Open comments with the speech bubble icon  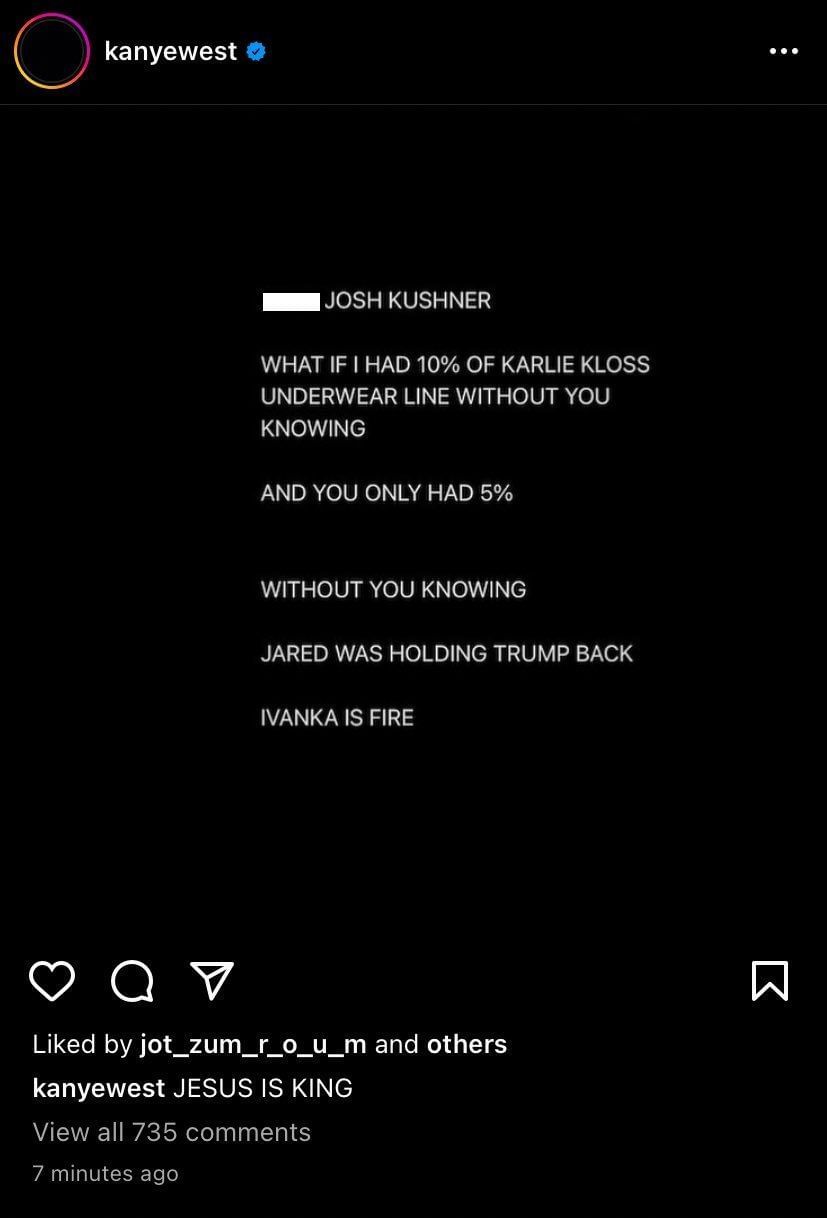coord(132,981)
